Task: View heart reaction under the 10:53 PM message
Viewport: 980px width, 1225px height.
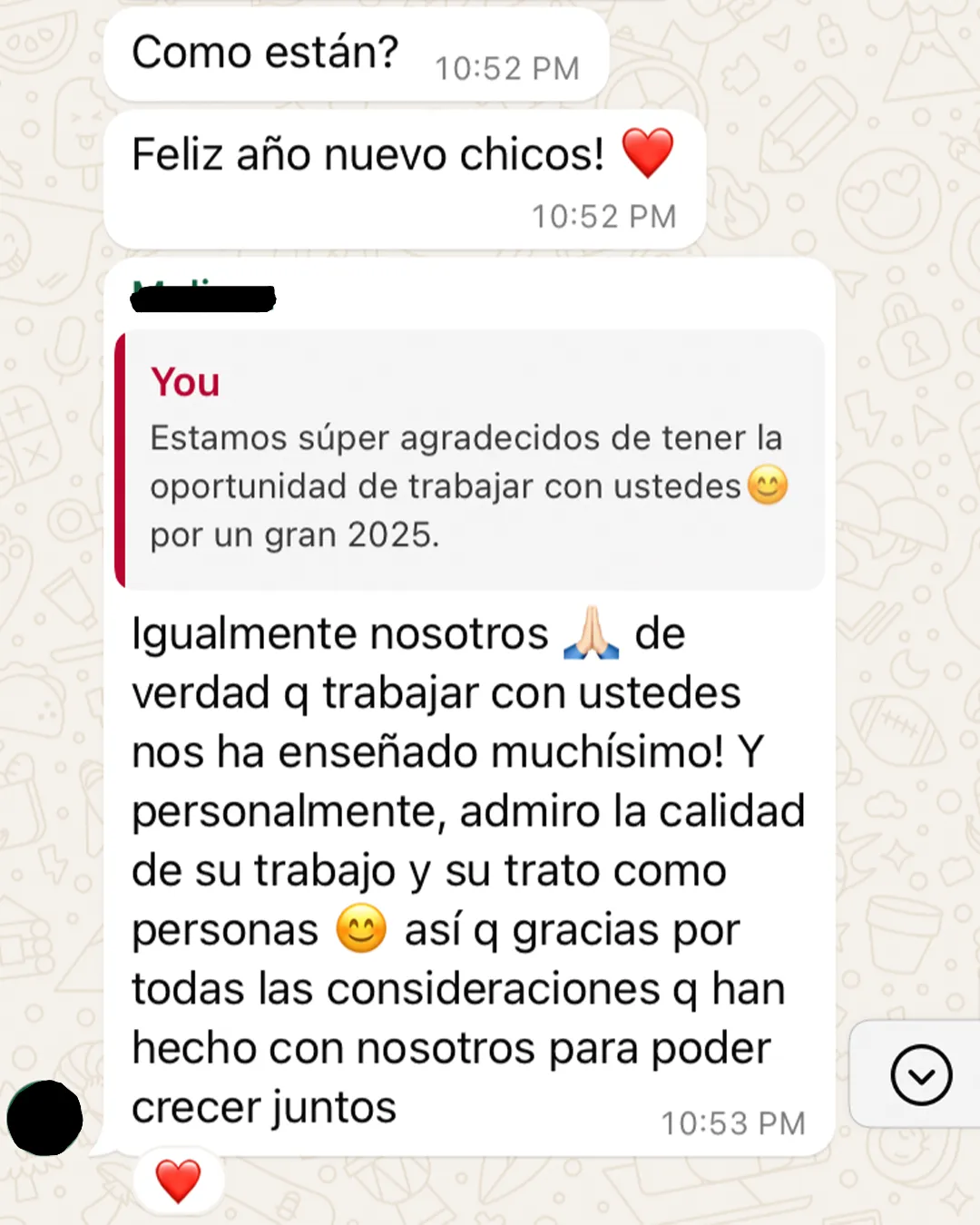Action: 178,1181
